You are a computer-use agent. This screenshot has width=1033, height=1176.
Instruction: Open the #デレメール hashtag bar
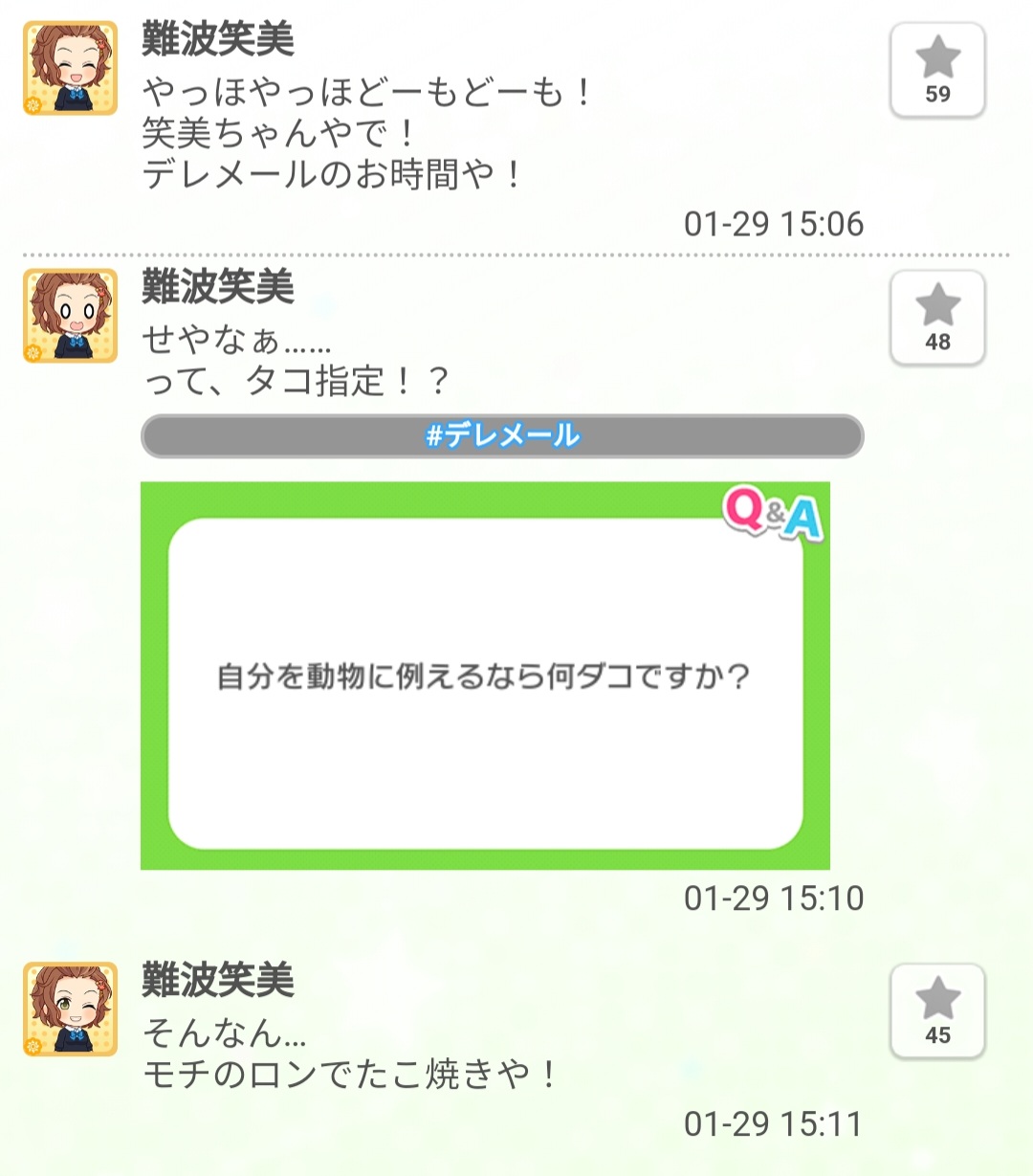(x=502, y=436)
